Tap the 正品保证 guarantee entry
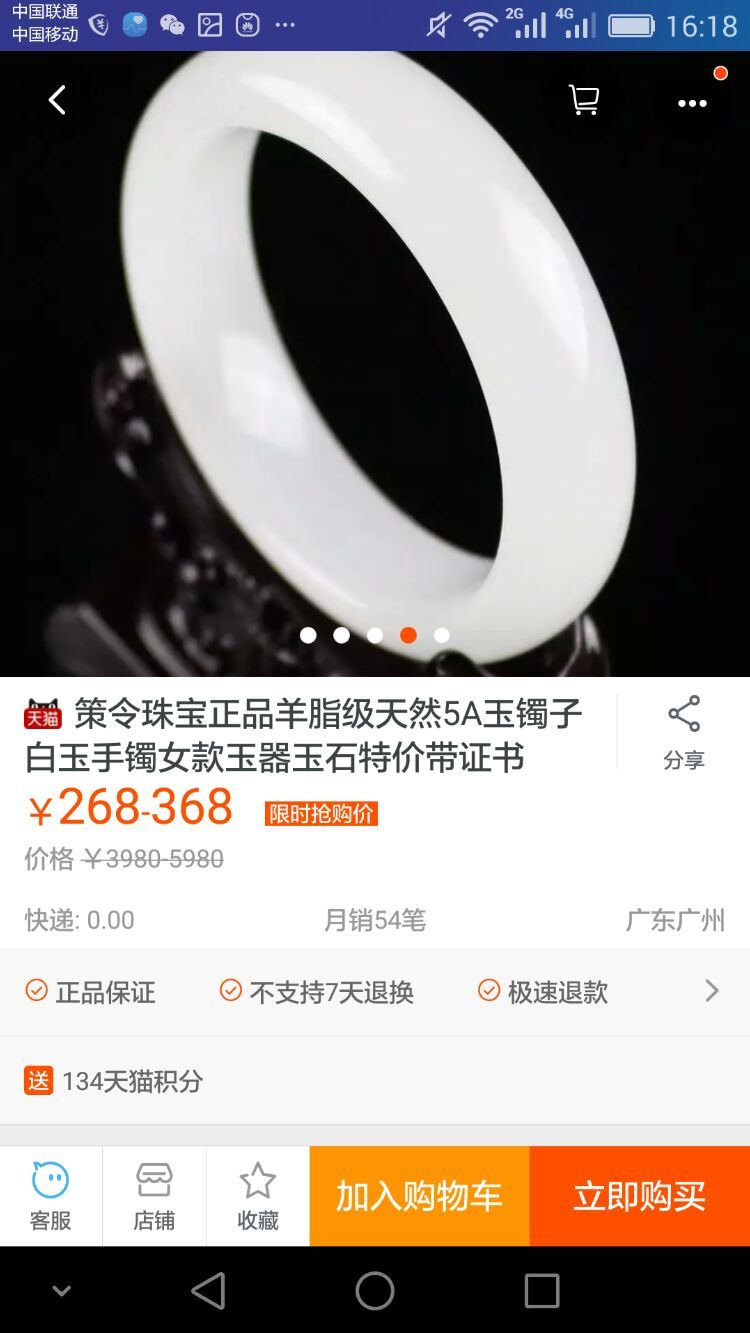The height and width of the screenshot is (1333, 750). pos(90,991)
